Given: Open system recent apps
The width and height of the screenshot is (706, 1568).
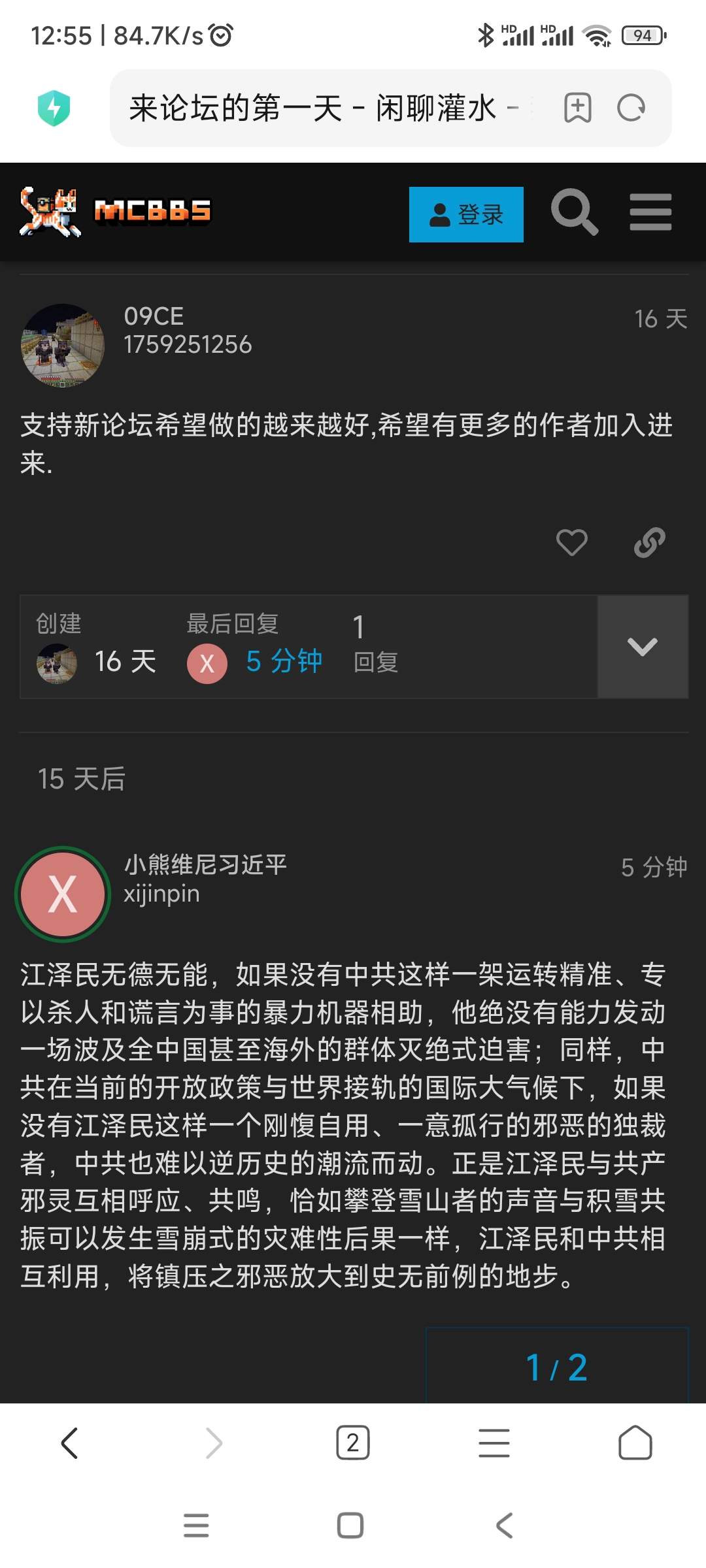Looking at the screenshot, I should pyautogui.click(x=196, y=1526).
